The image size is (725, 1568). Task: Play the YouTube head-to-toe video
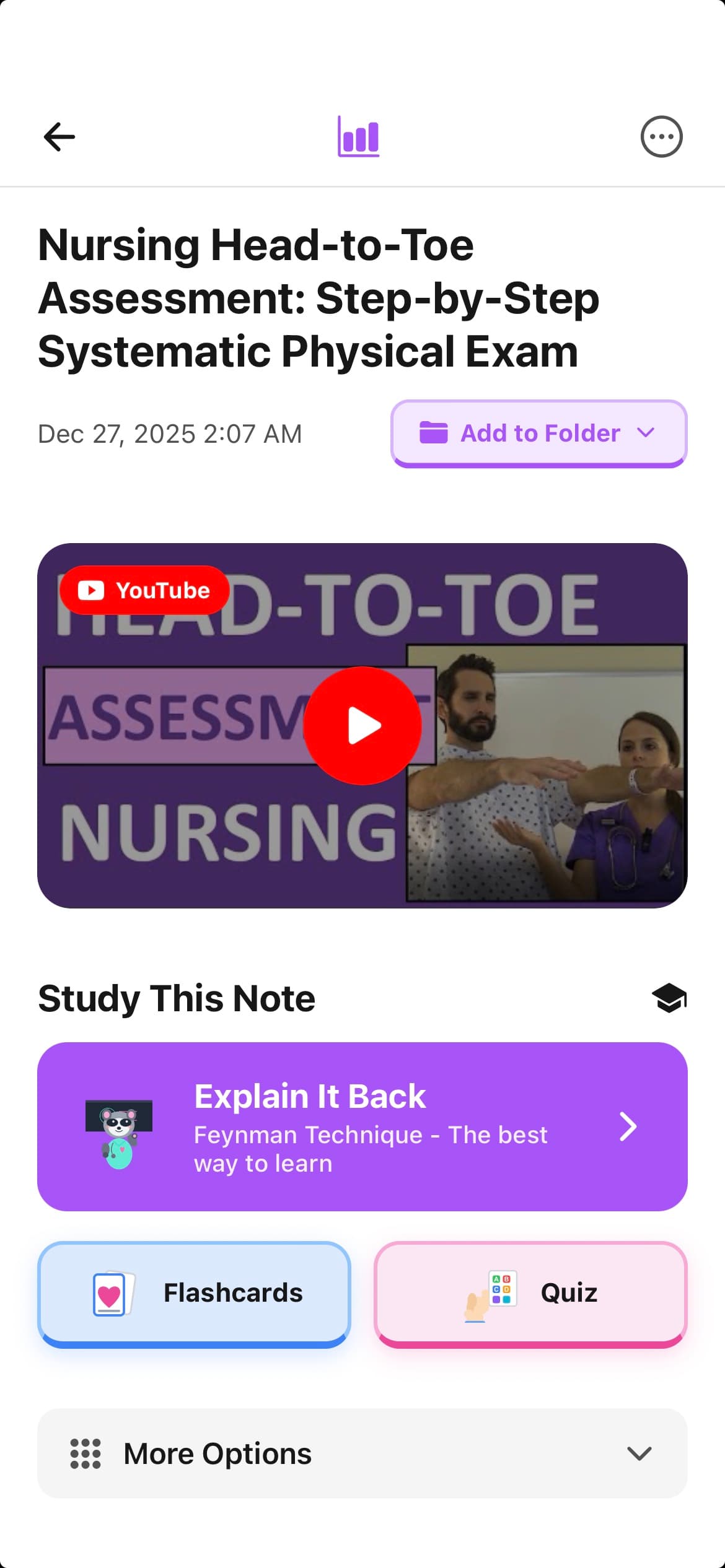[x=362, y=725]
